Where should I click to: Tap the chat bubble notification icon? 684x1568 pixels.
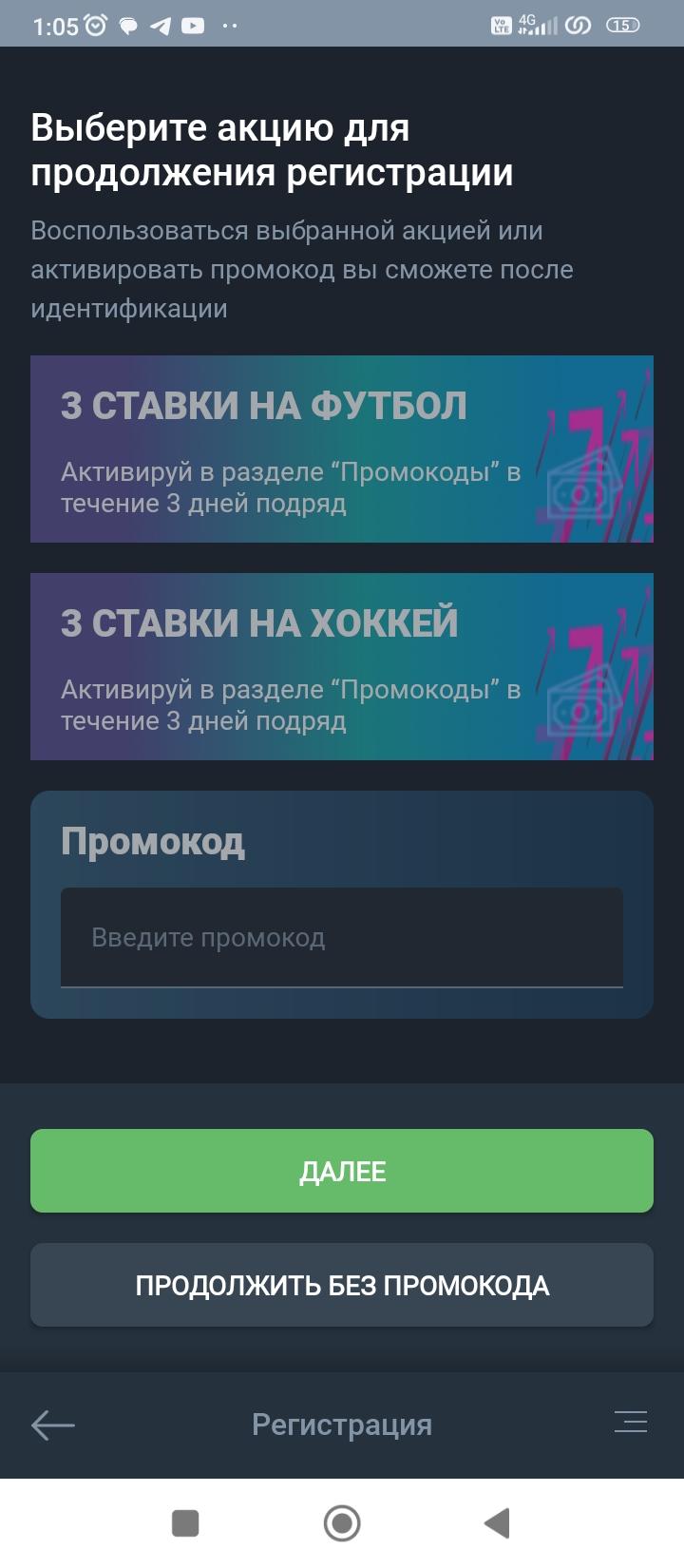pos(128,26)
